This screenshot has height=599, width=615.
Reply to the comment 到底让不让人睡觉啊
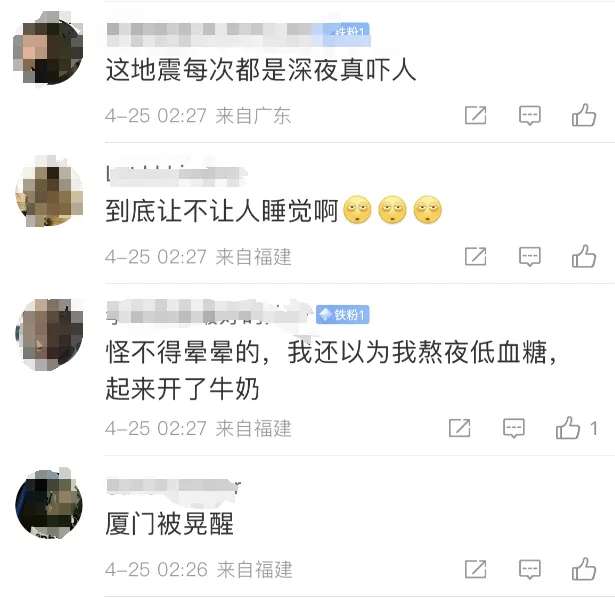(530, 257)
